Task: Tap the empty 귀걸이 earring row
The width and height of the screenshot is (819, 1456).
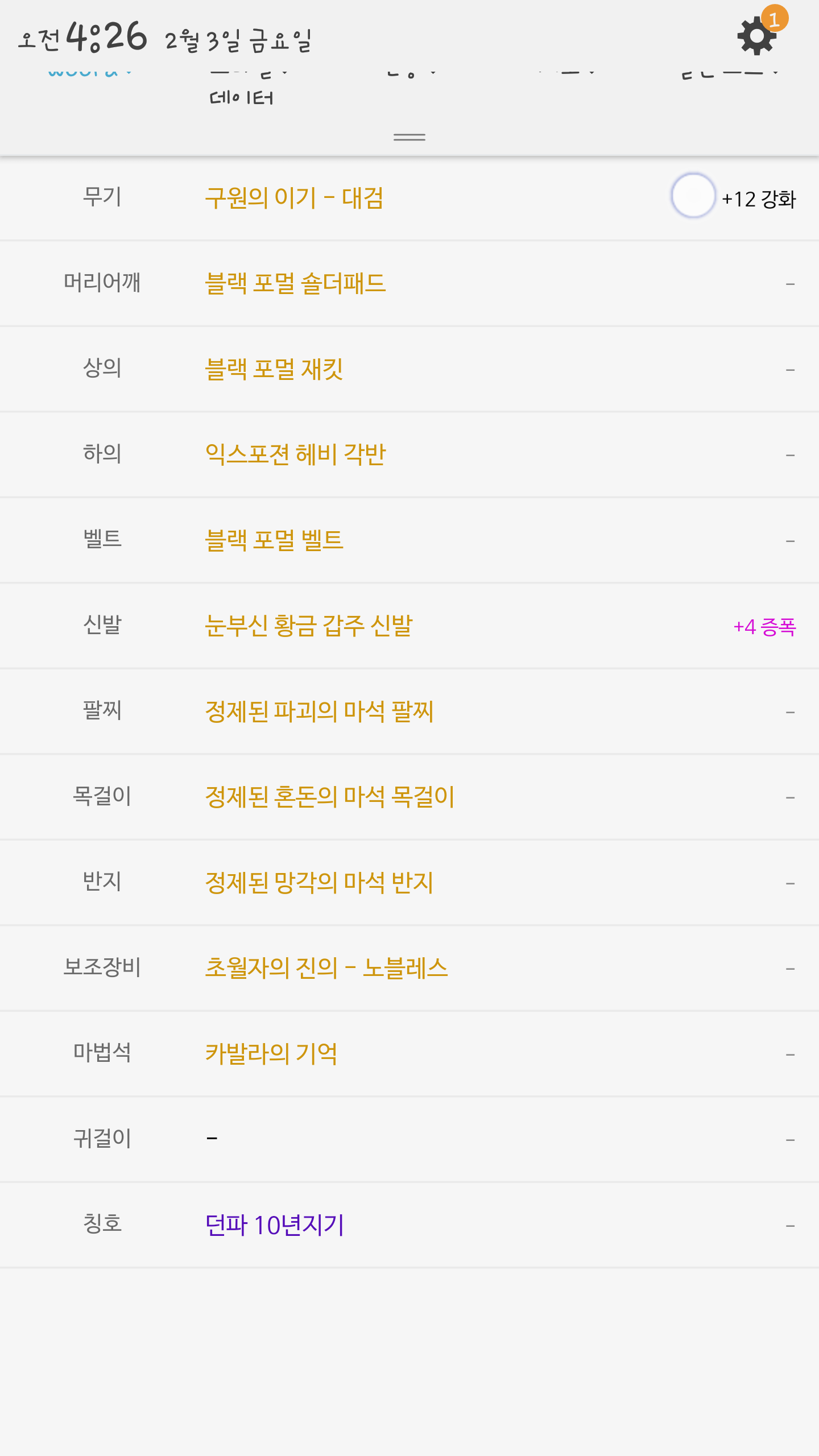Action: tap(409, 1139)
